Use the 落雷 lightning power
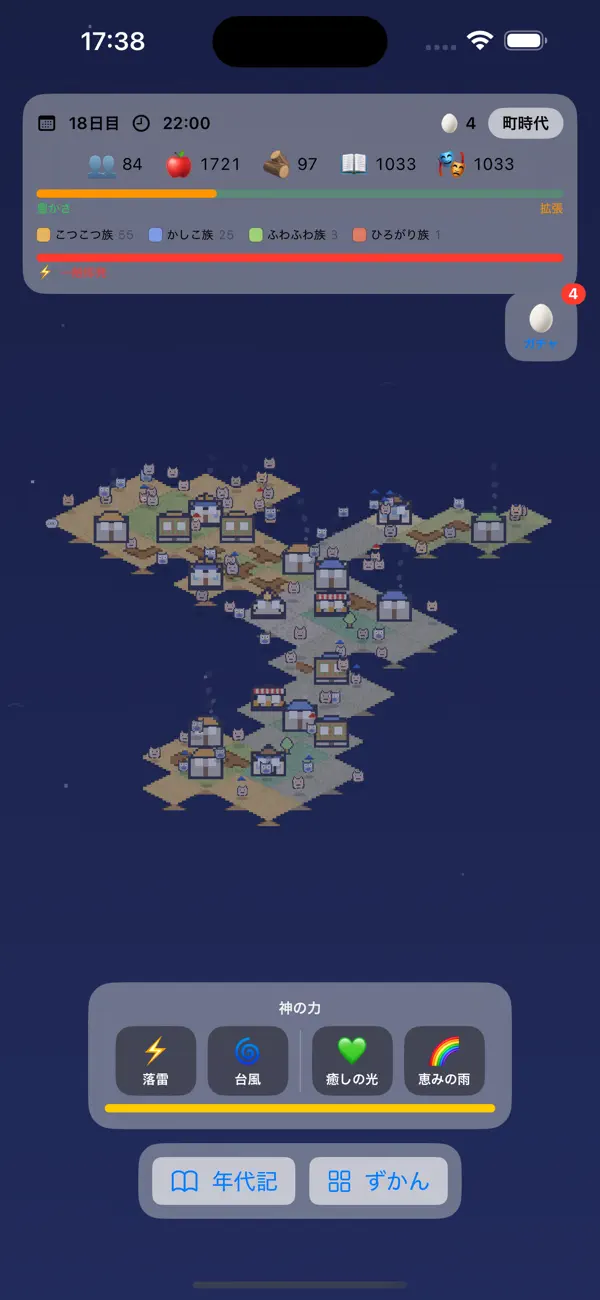This screenshot has height=1300, width=600. [x=155, y=1060]
